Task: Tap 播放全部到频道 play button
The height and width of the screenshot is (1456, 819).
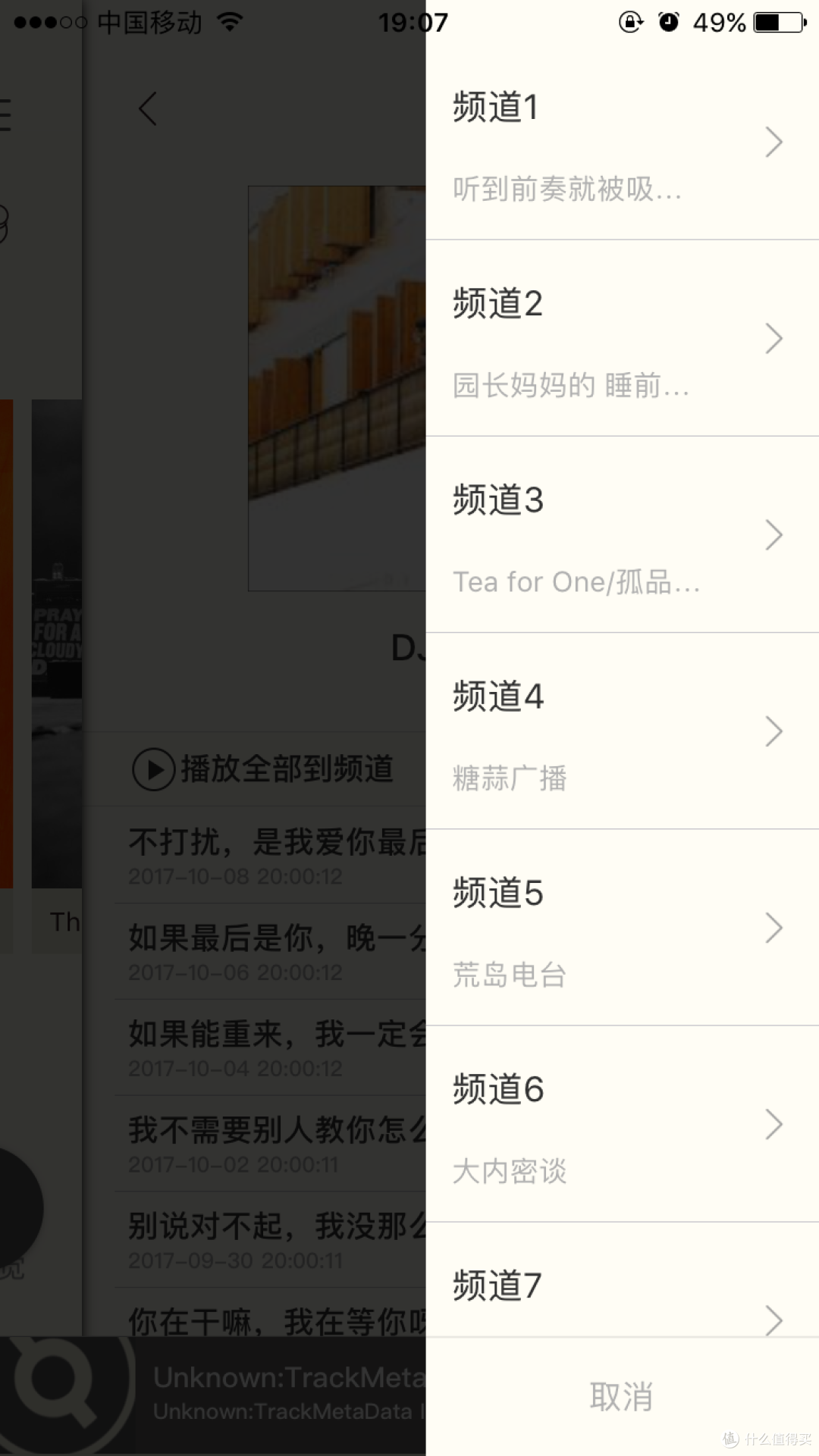Action: pos(154,769)
